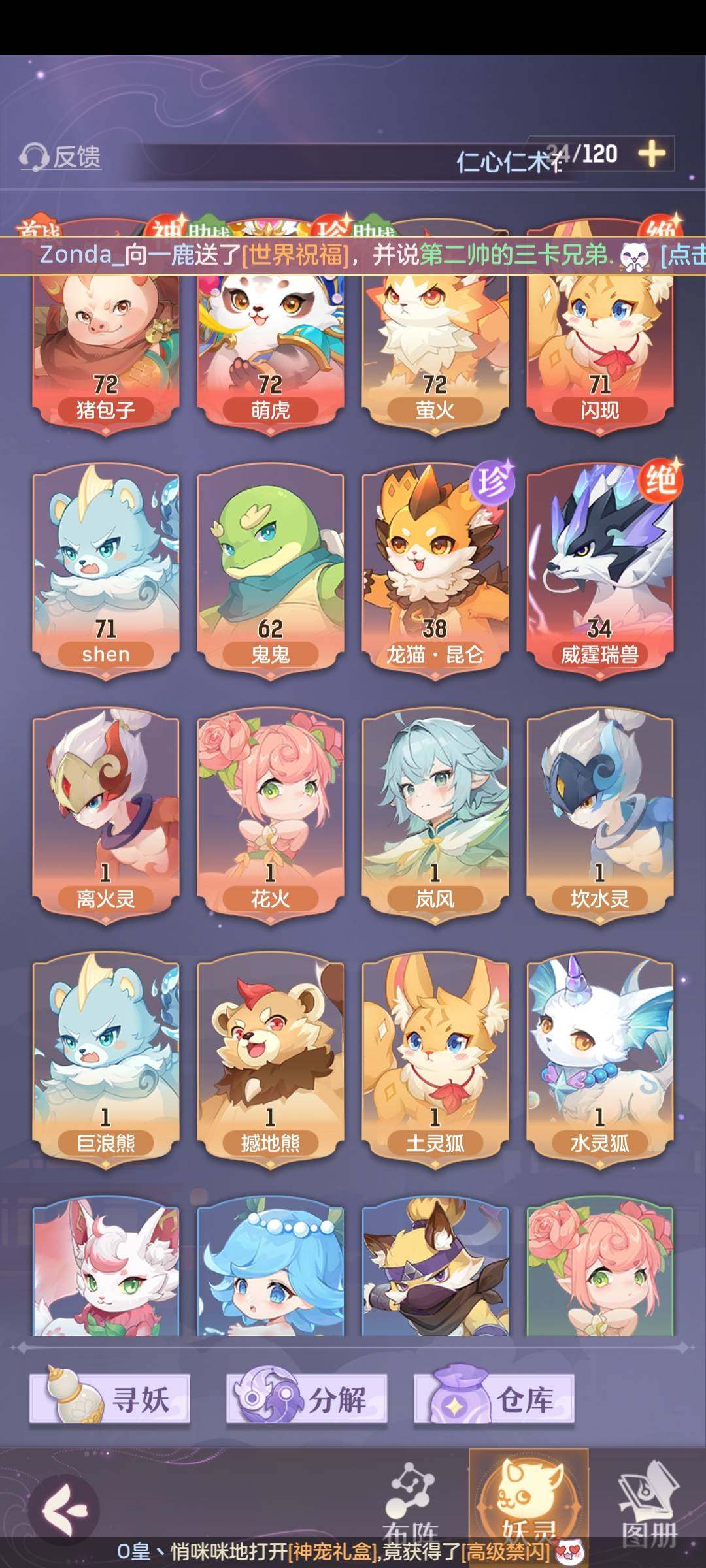Tap the plus icon next to 120
The image size is (706, 1568).
coord(651,154)
